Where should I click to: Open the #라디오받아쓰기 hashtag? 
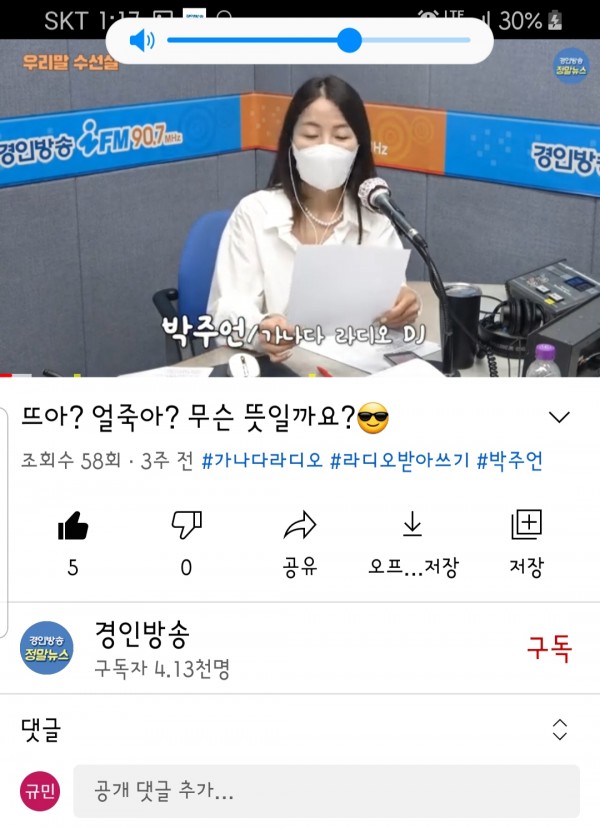(x=399, y=461)
